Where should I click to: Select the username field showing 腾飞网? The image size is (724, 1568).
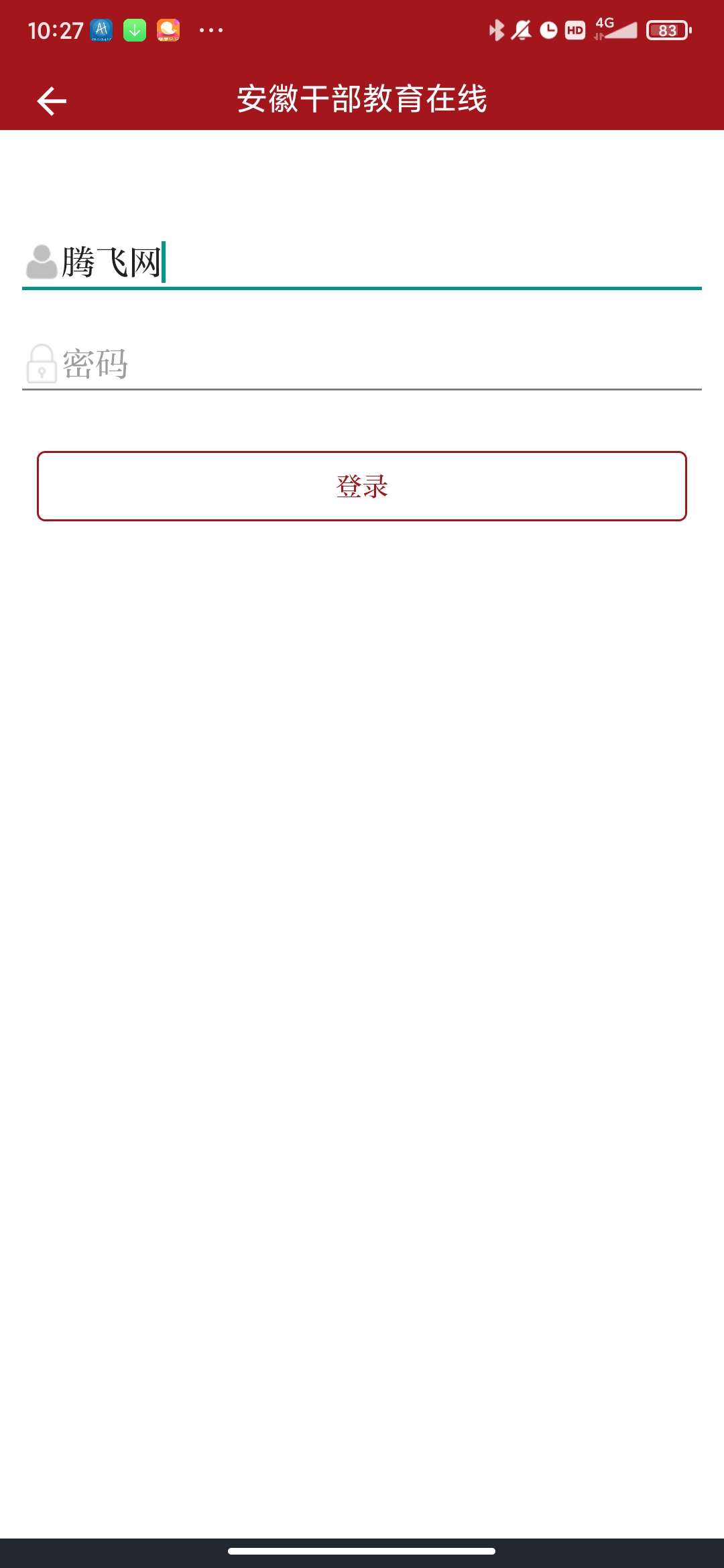[268, 263]
